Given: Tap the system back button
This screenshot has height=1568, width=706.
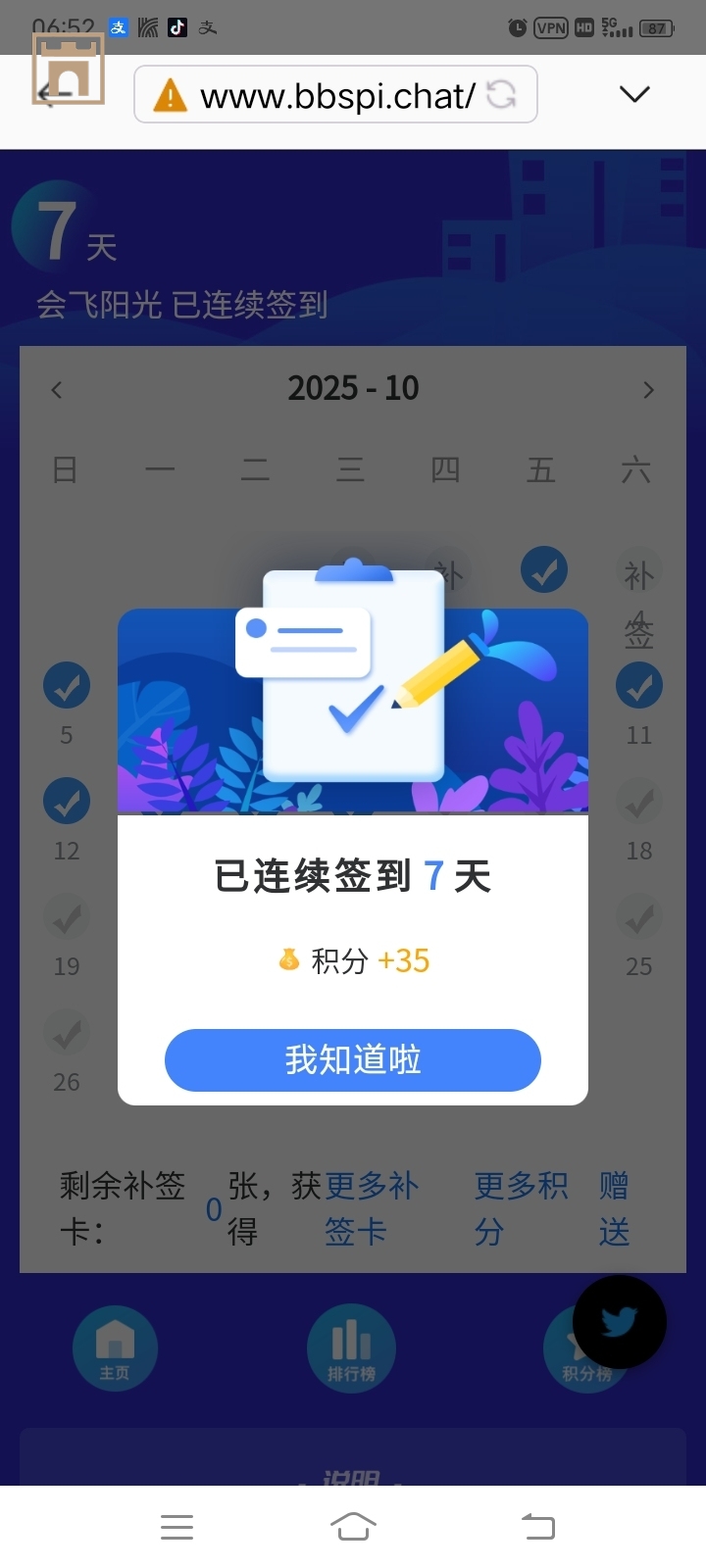Looking at the screenshot, I should 537,1527.
